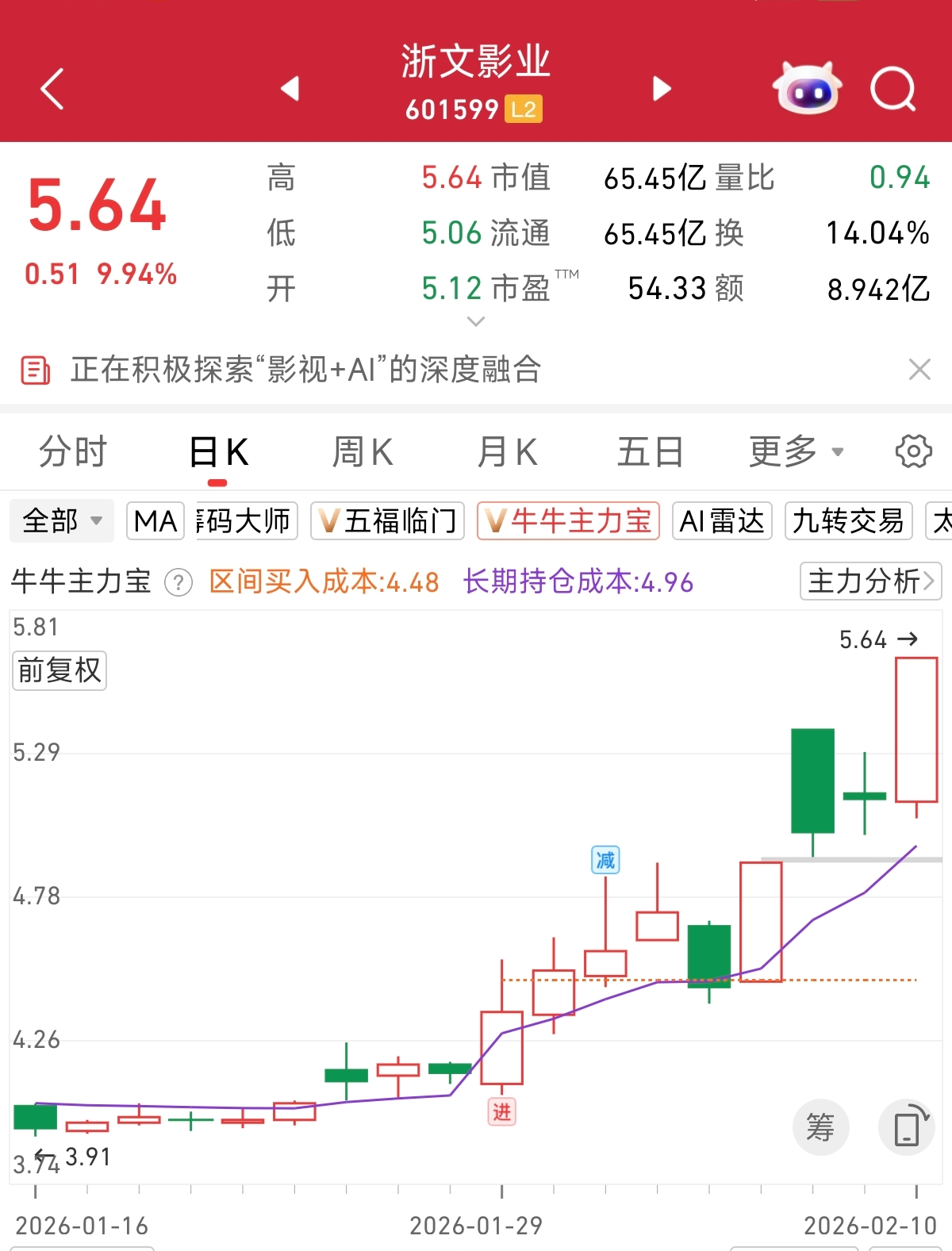Viewport: 952px width, 1251px height.
Task: Open the AI robot assistant
Action: click(x=807, y=88)
